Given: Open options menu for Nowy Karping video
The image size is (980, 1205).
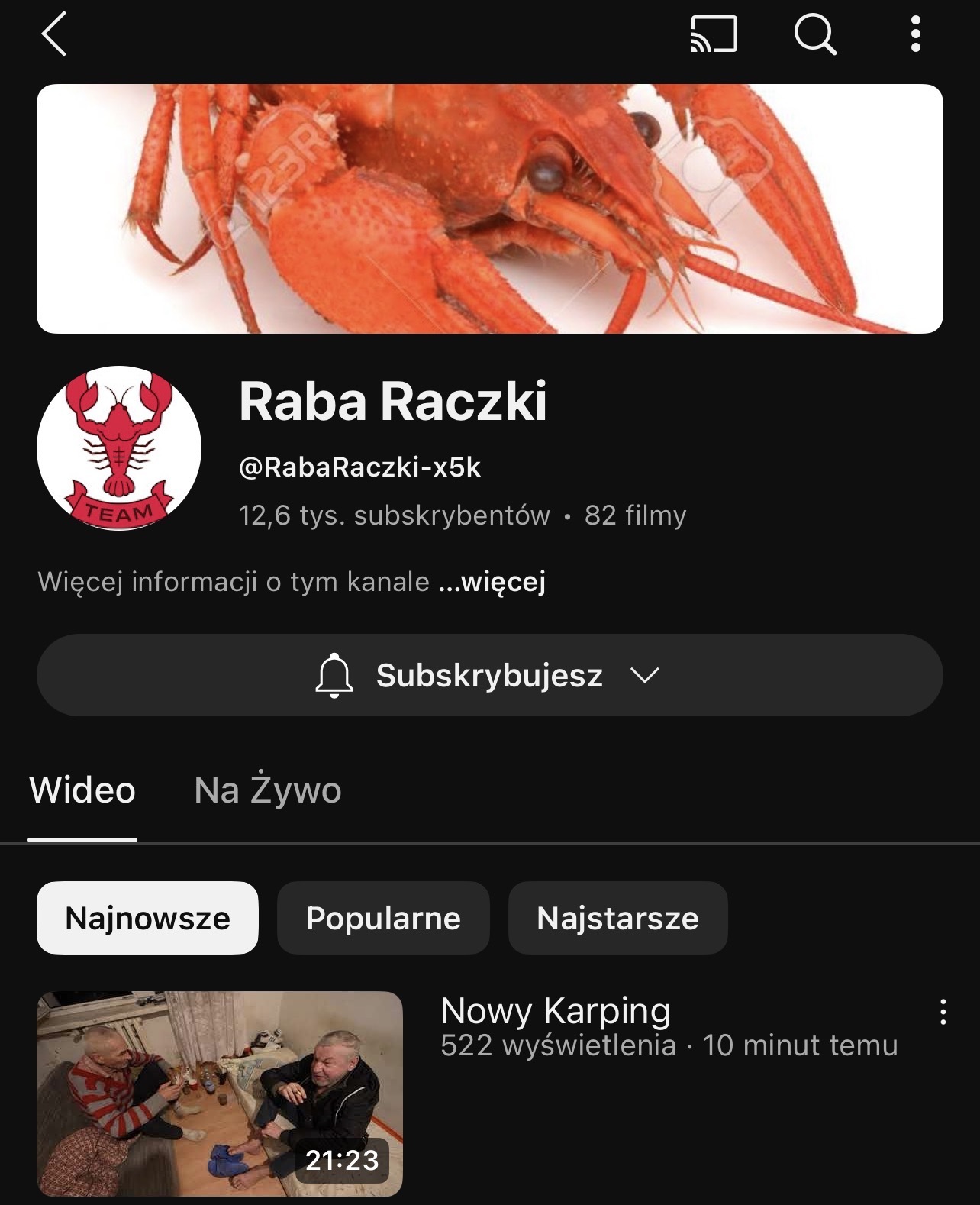Looking at the screenshot, I should coord(943,1012).
